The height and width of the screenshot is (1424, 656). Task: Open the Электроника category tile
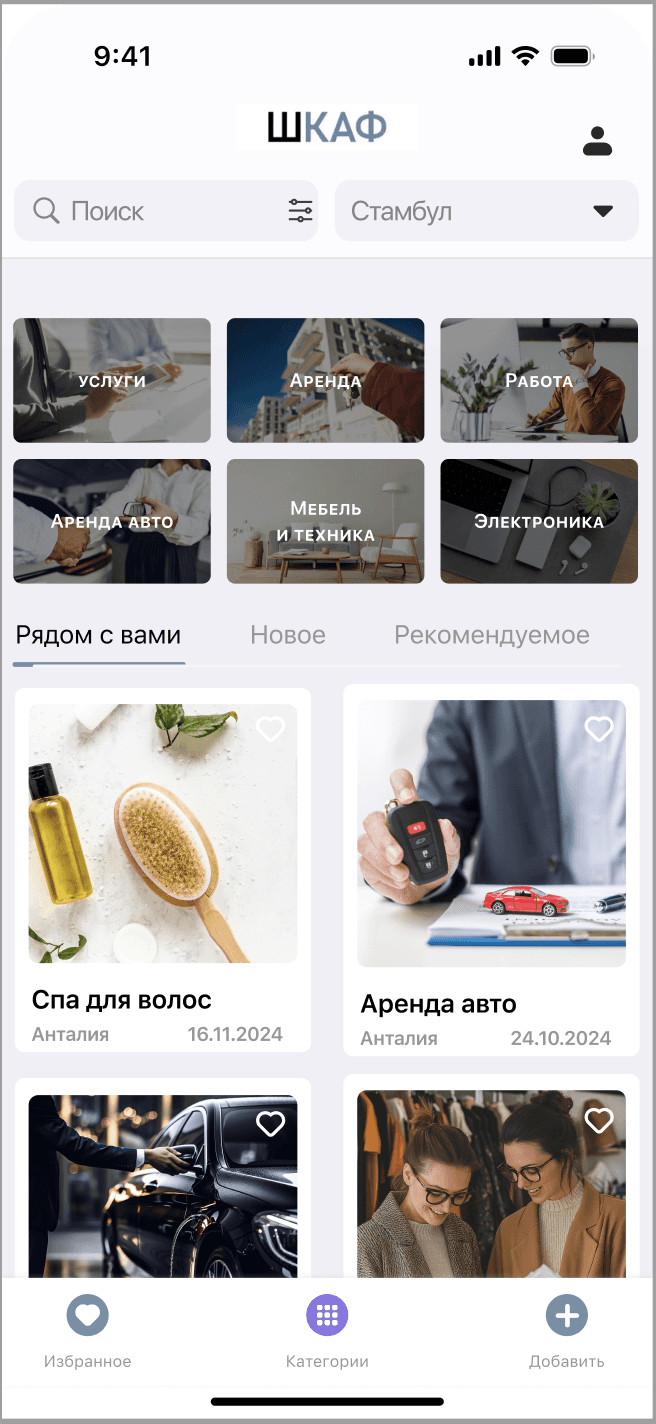[539, 521]
